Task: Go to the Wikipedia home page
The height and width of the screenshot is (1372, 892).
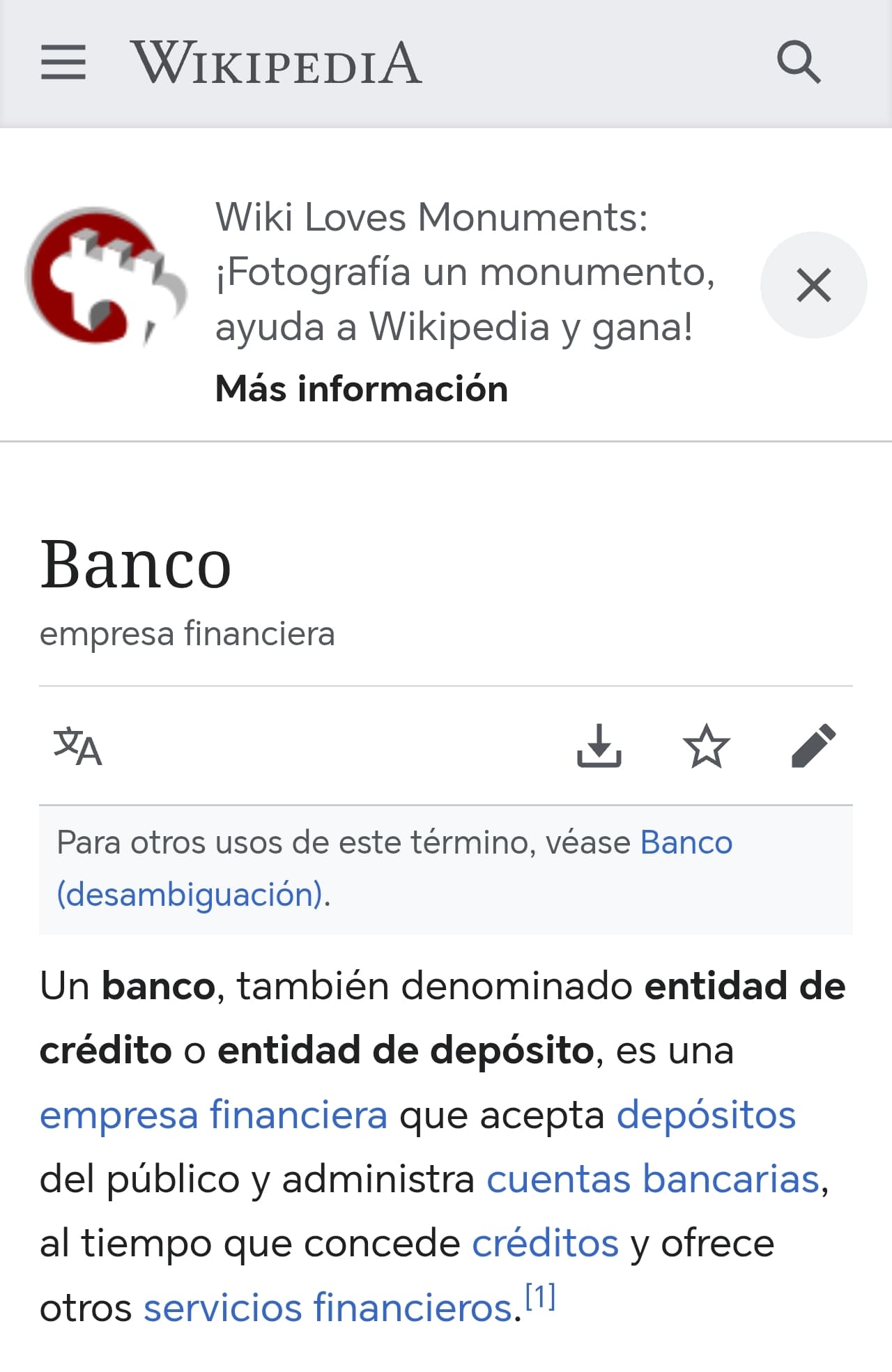Action: pos(276,63)
